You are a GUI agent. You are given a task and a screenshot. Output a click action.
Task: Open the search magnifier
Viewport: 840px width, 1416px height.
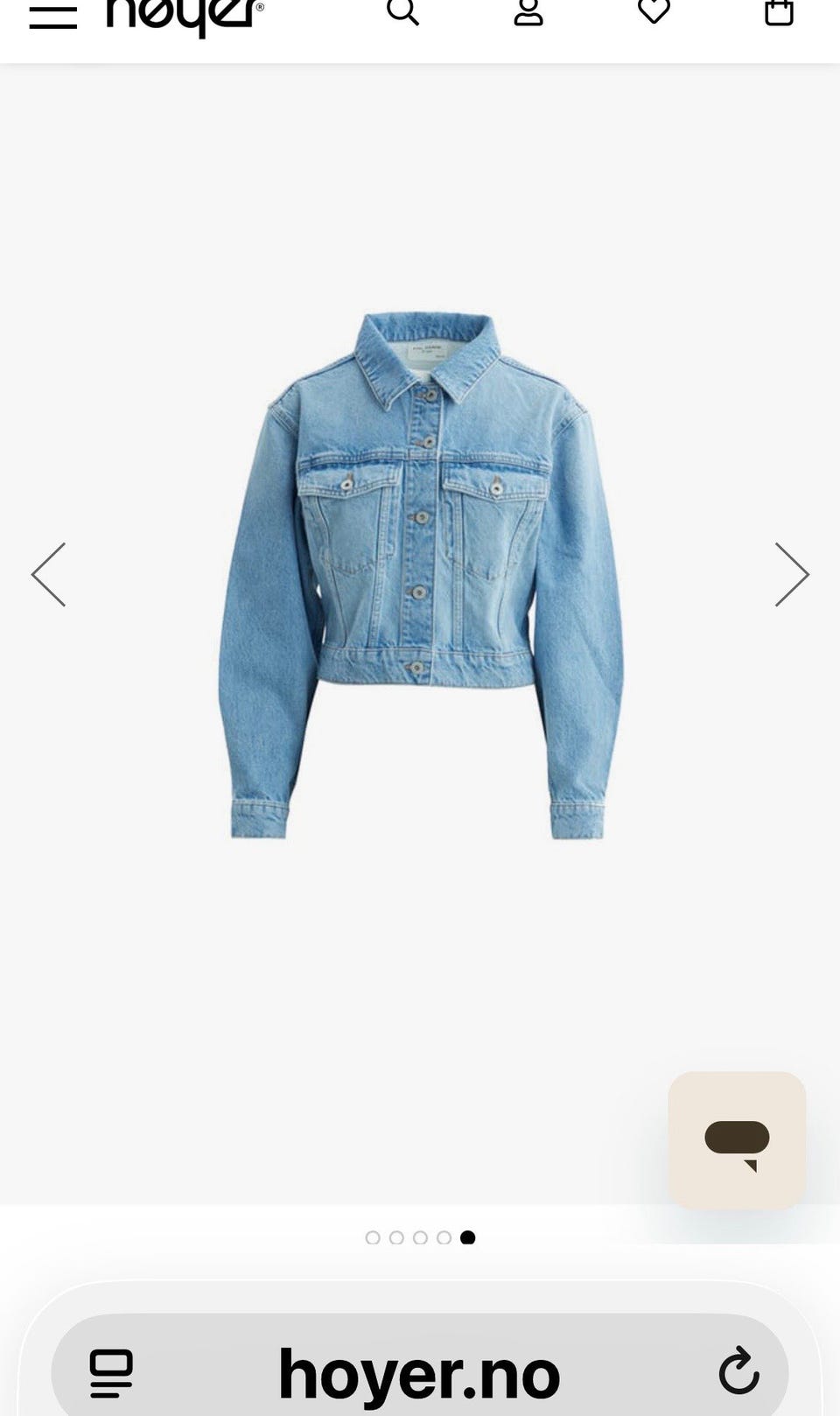[402, 11]
